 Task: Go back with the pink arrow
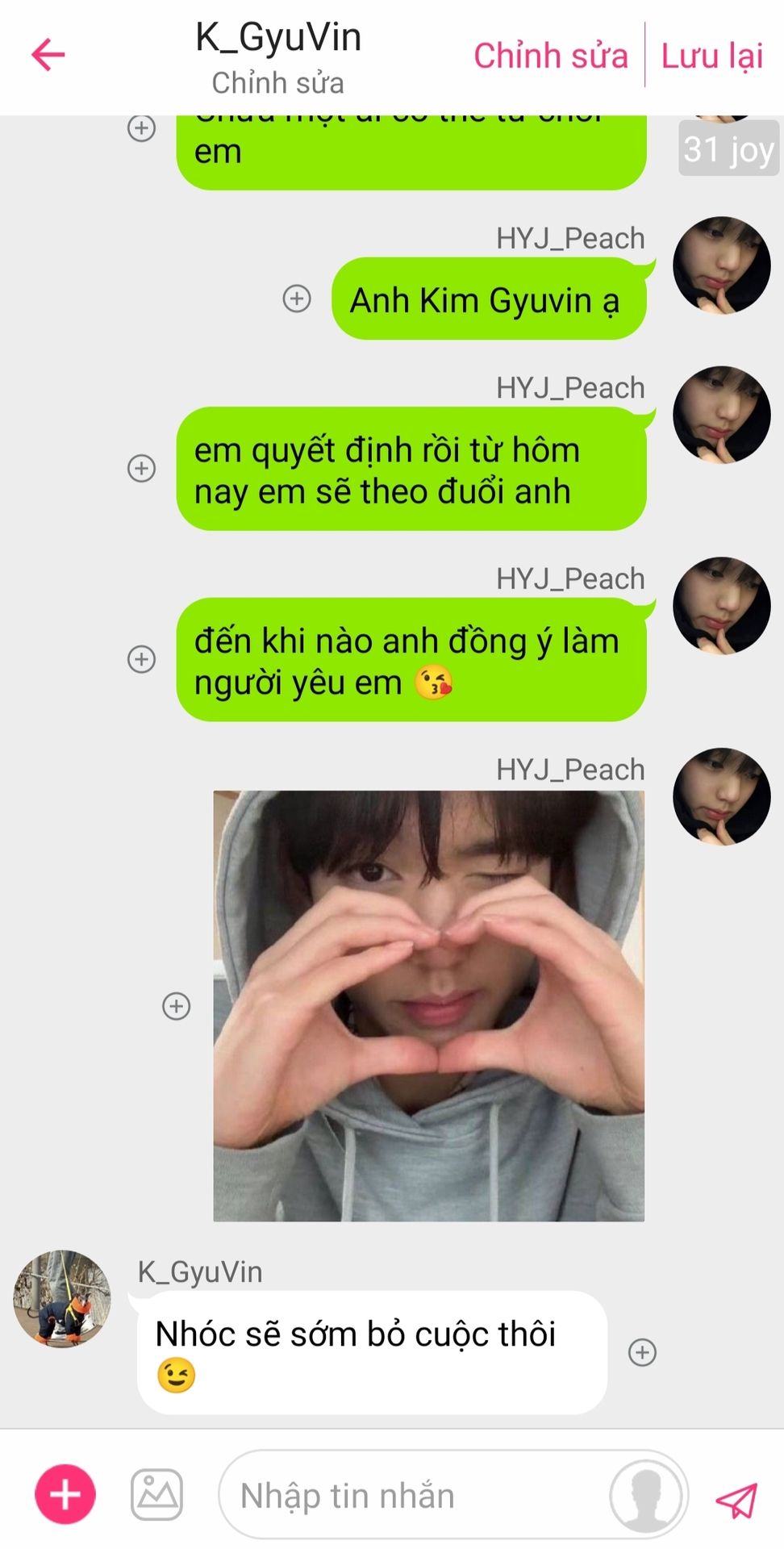(x=48, y=55)
